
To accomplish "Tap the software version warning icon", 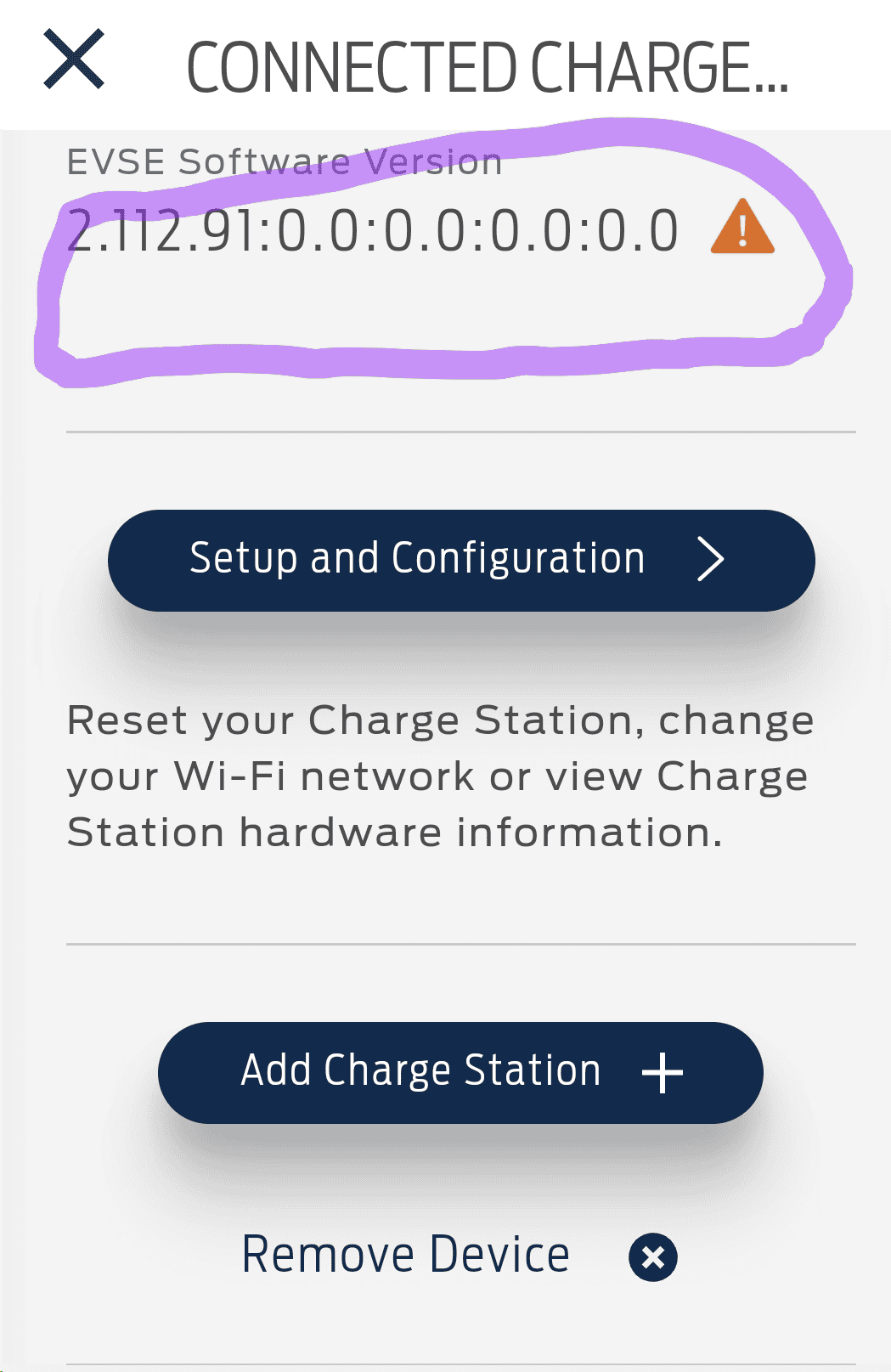I will [742, 228].
